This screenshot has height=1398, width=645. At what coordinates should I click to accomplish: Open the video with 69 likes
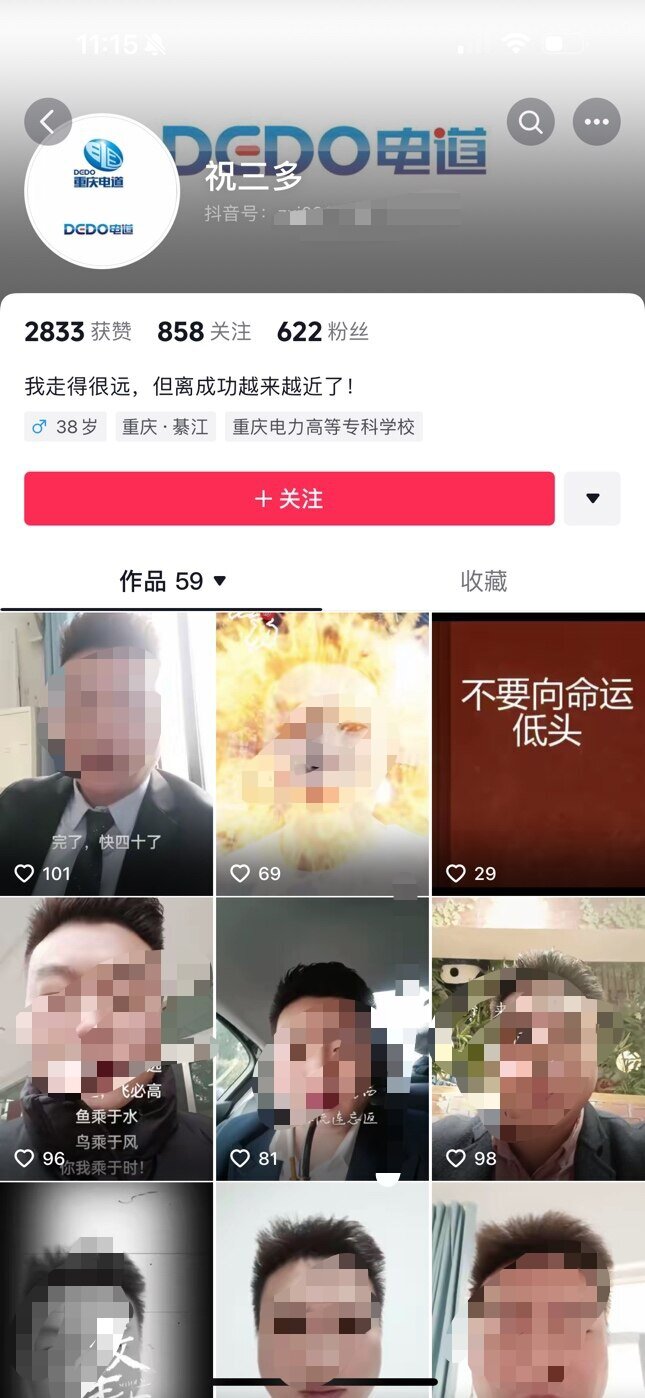[322, 754]
